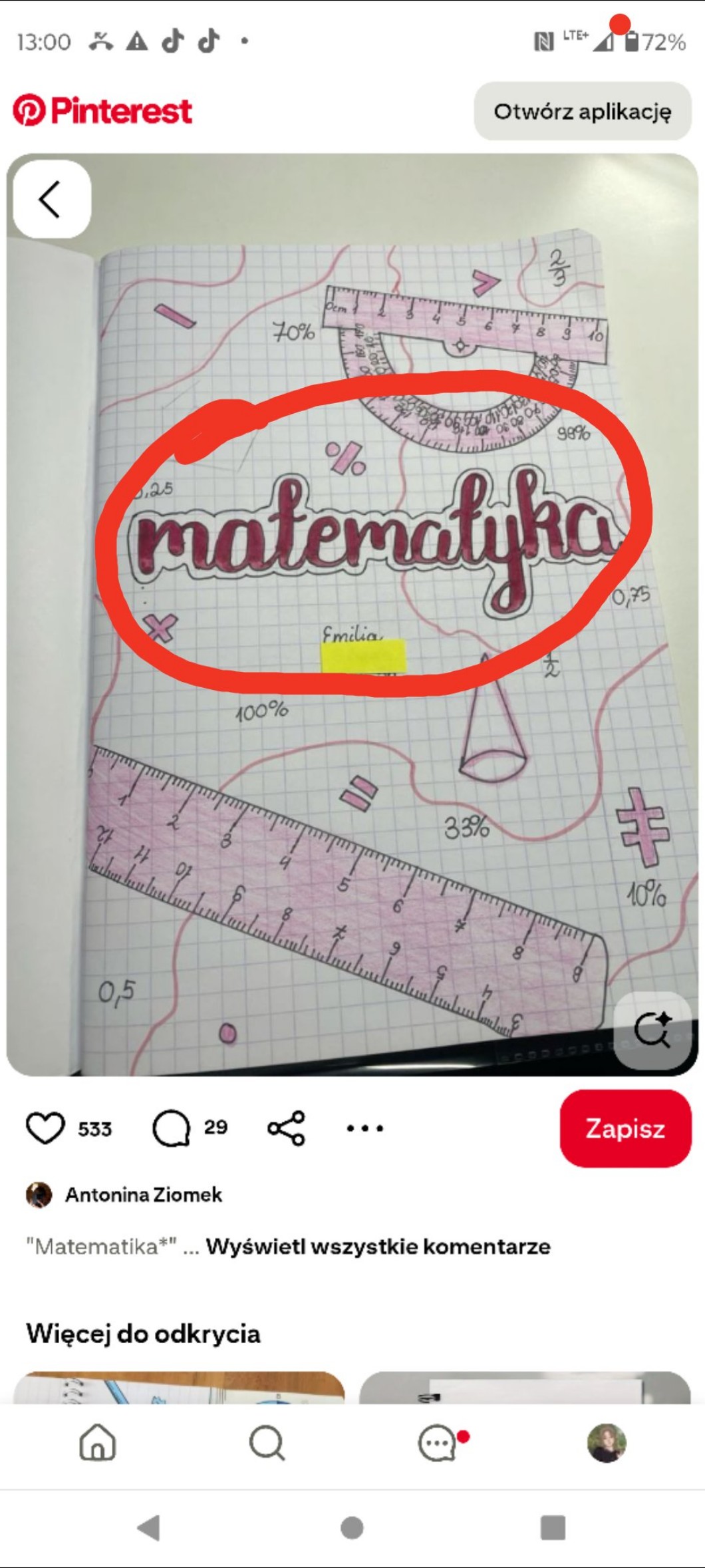Tap the system back button
Screen dimensions: 705x1568
click(148, 1527)
